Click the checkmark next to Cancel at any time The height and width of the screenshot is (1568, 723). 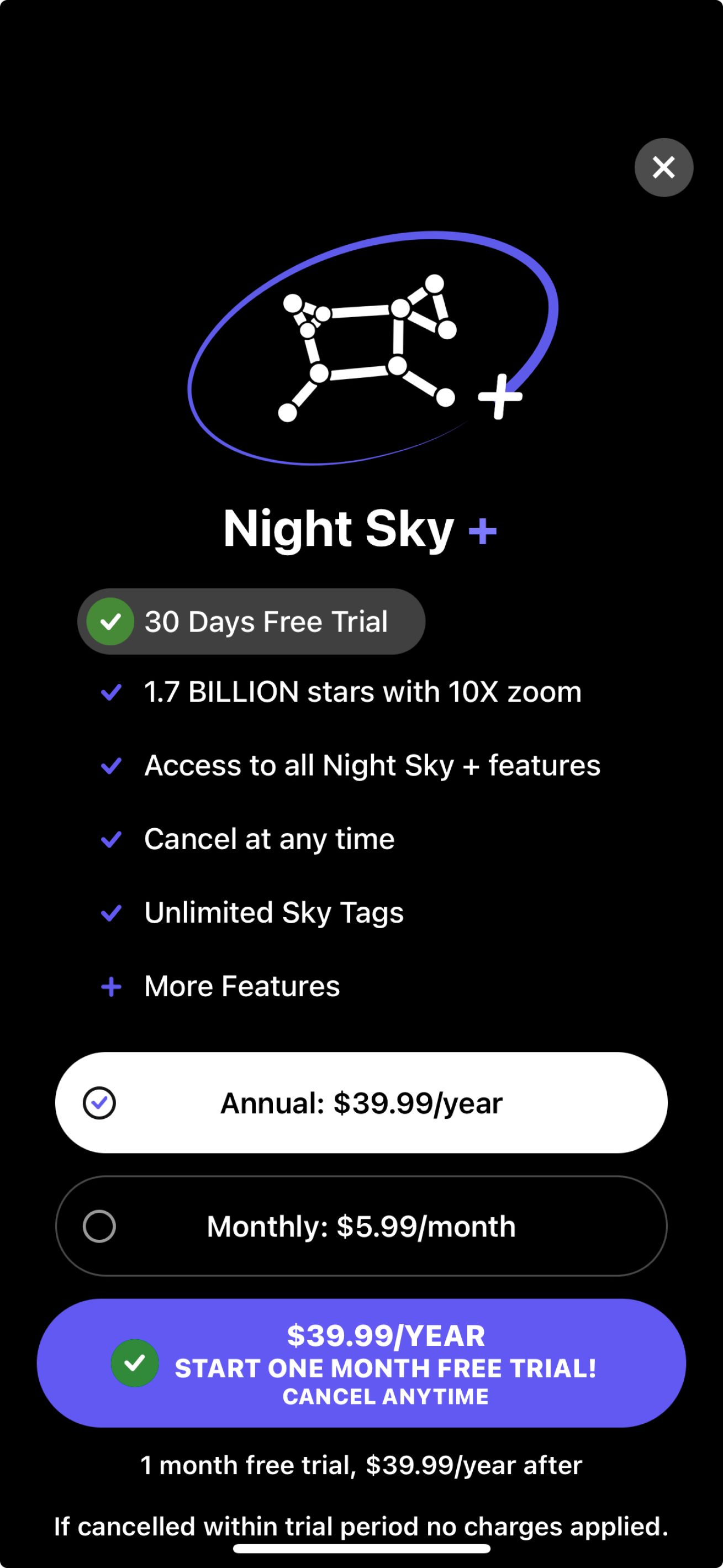click(112, 839)
